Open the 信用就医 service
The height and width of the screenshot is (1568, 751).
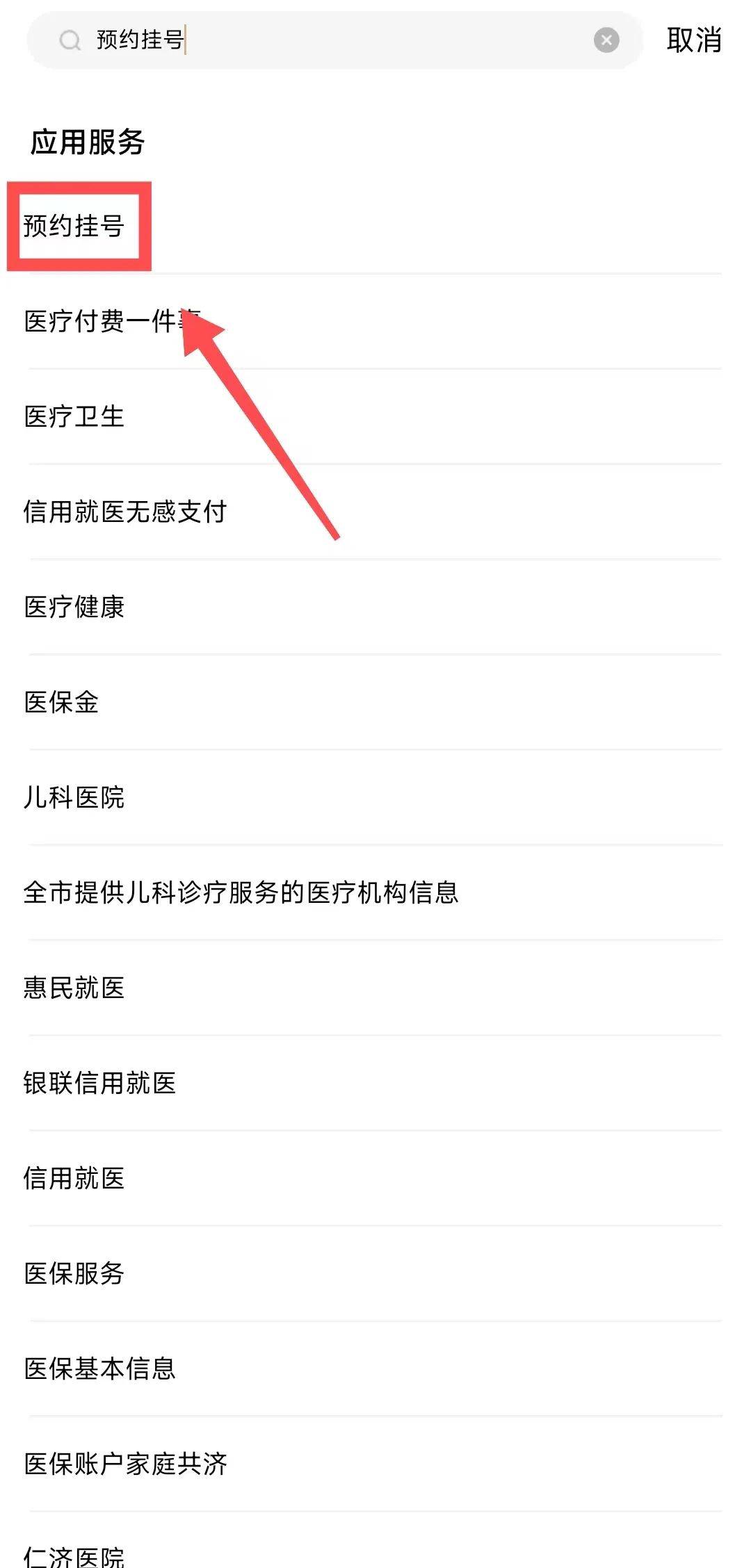point(74,1178)
